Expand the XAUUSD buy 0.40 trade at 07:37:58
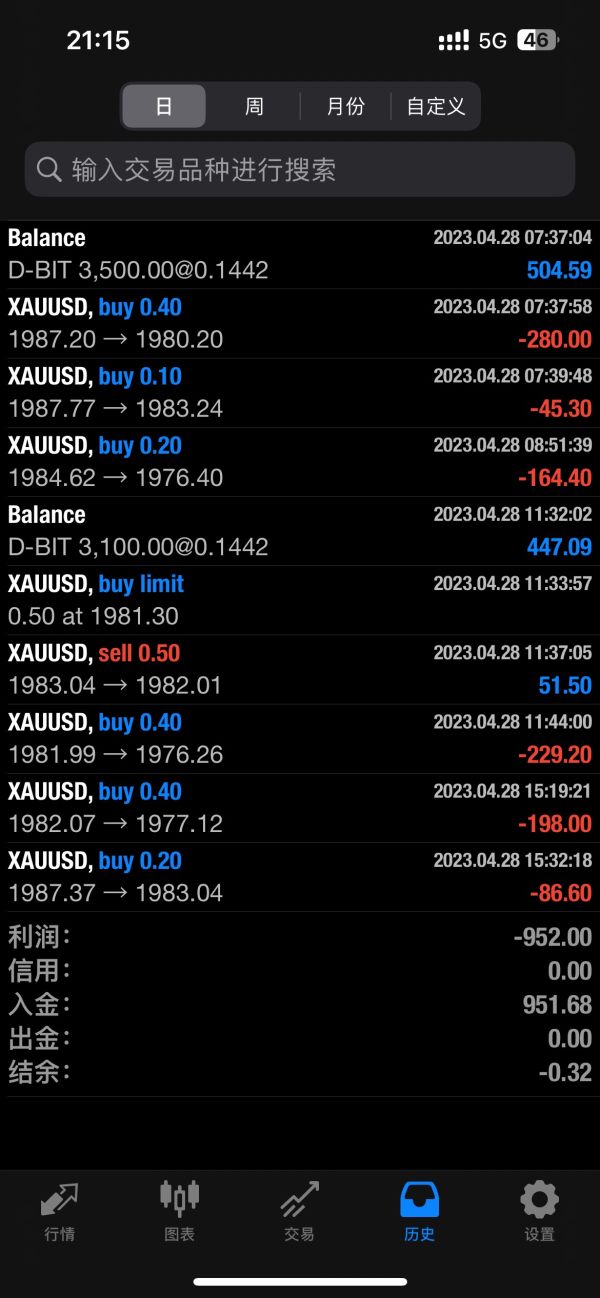 click(x=300, y=323)
